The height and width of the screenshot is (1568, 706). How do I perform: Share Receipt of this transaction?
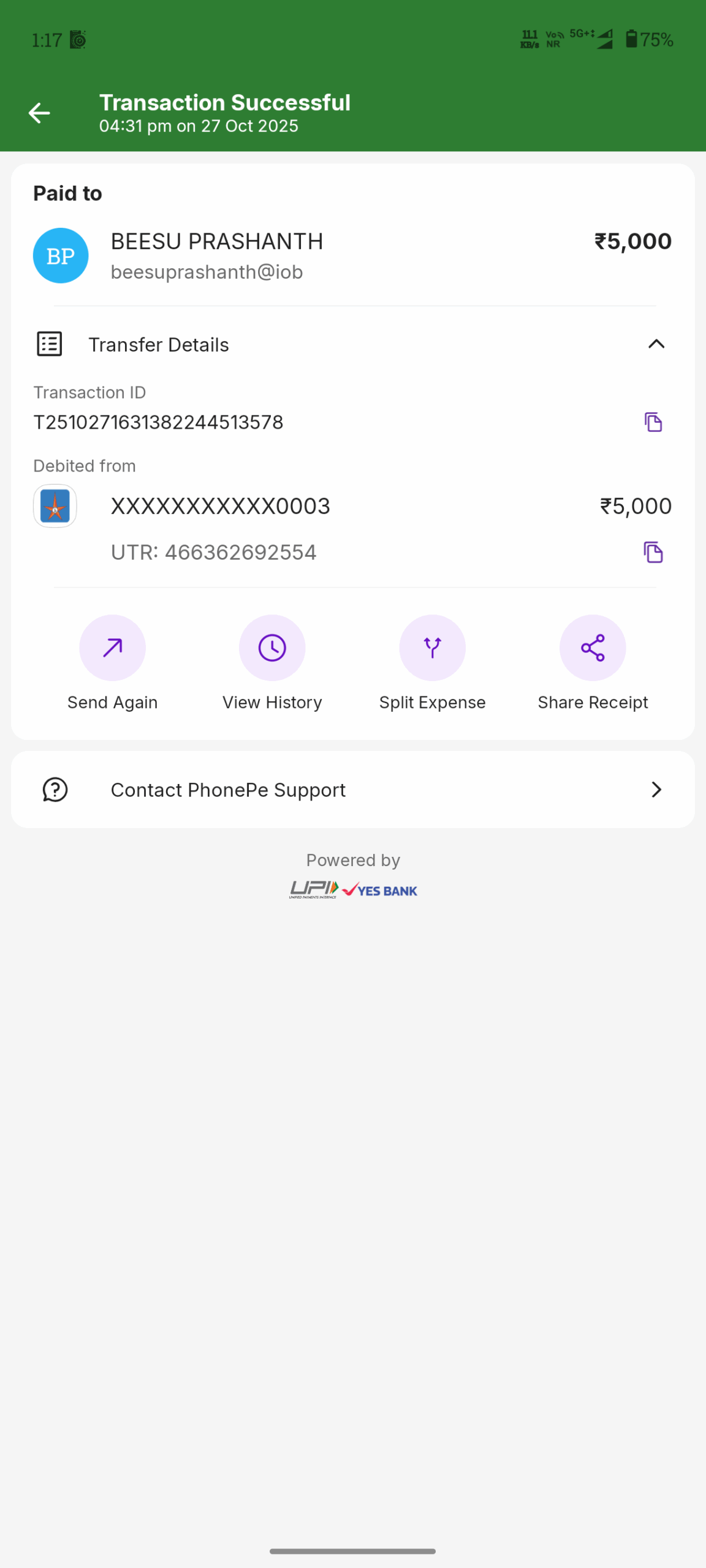592,648
